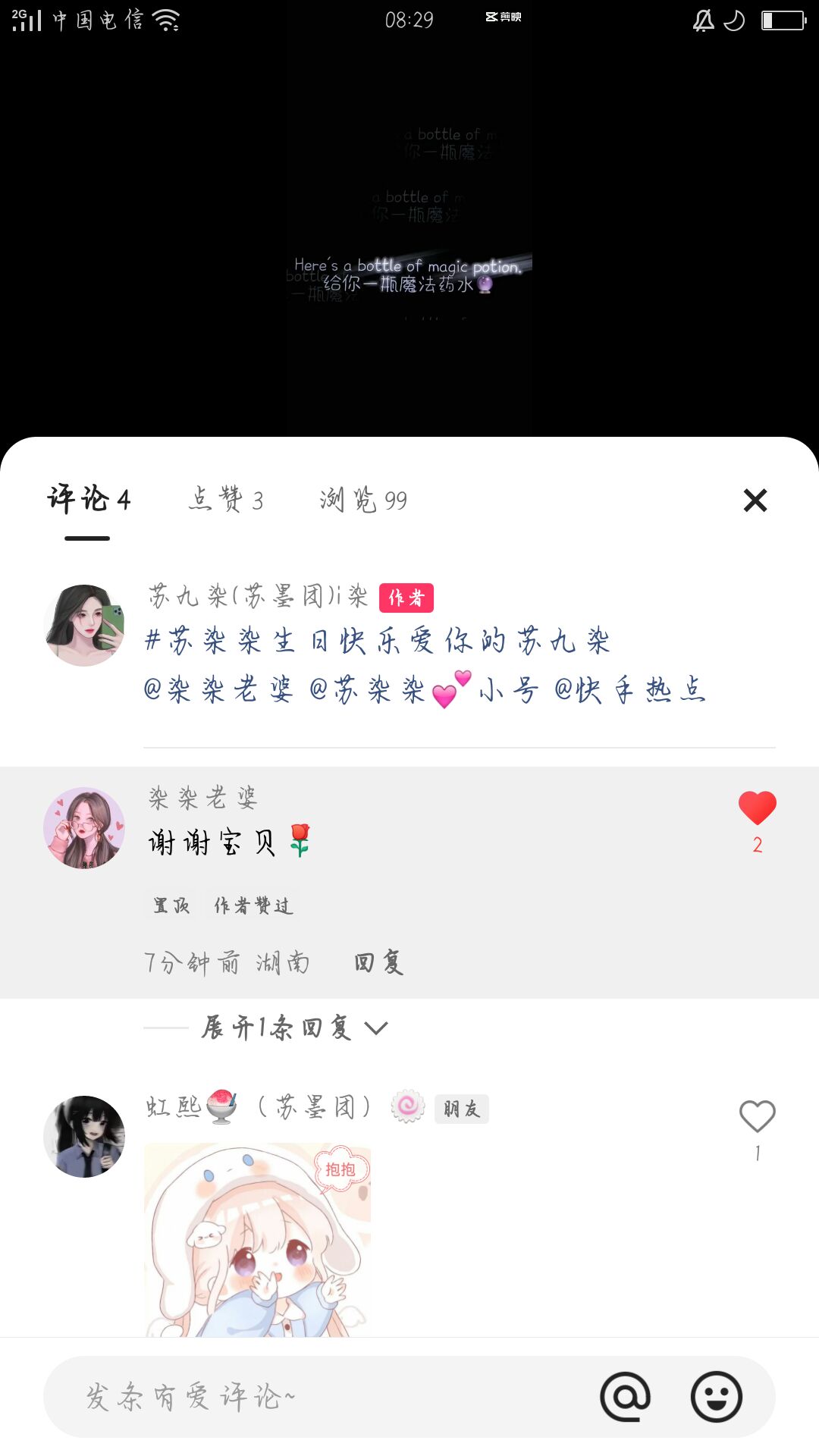The image size is (819, 1456).
Task: Focus the 发条有爱评论 comment field
Action: [x=318, y=1397]
